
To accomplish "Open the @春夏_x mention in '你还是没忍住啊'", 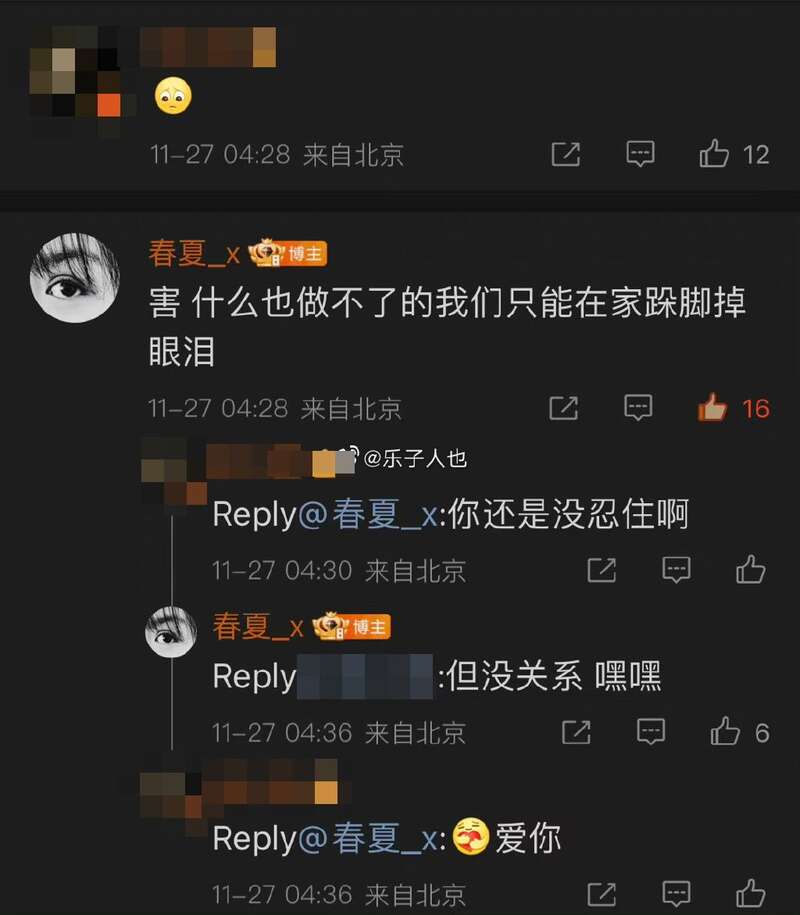I will coord(369,515).
